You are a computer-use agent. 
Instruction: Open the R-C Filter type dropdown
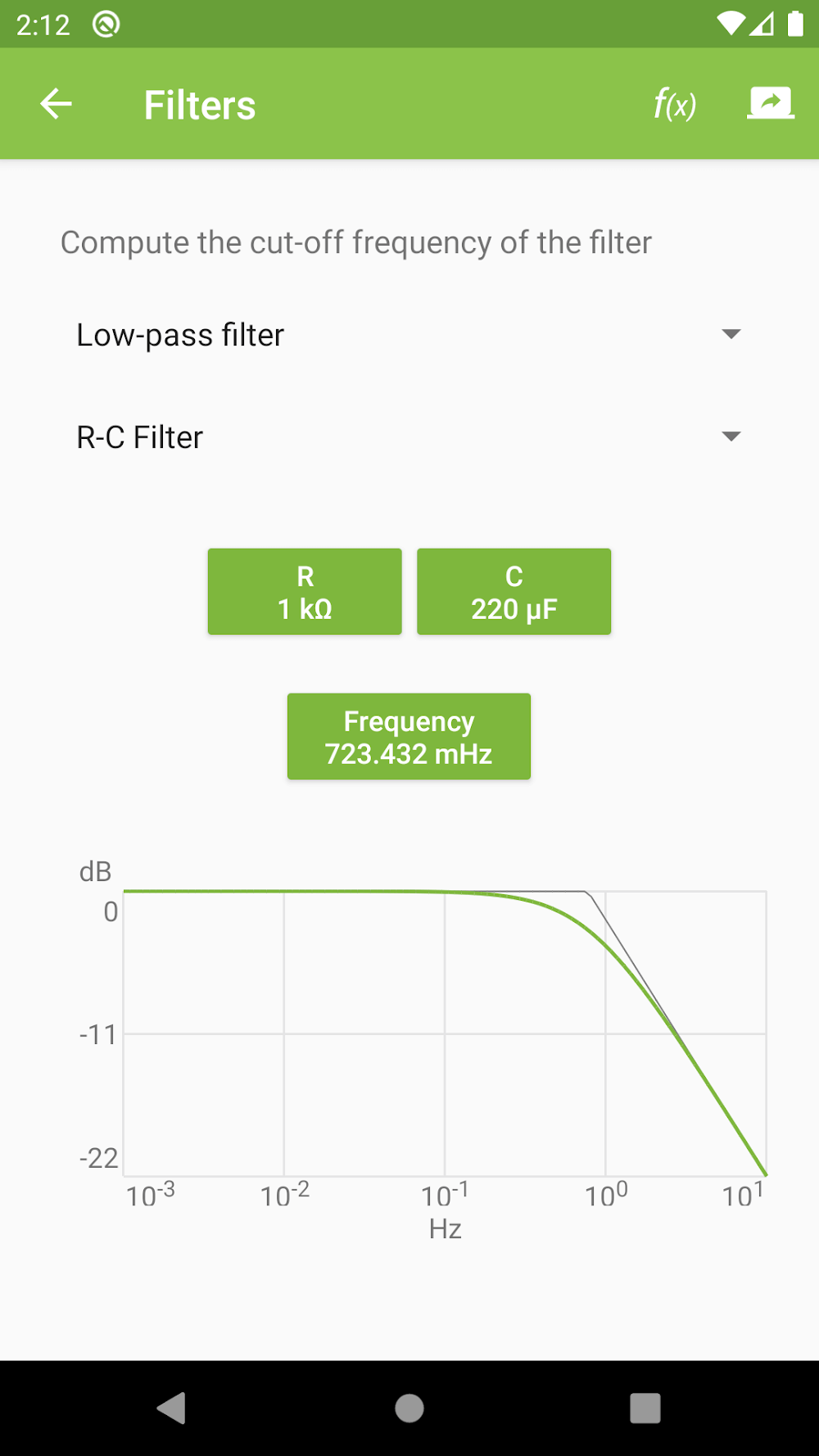[408, 437]
